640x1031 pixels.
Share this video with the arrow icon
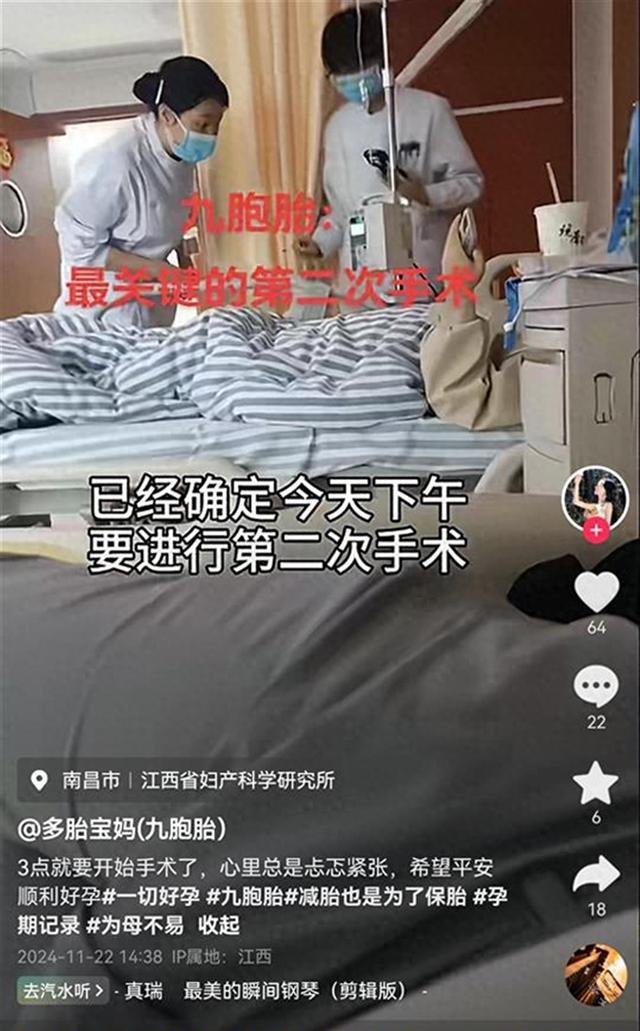coord(596,876)
